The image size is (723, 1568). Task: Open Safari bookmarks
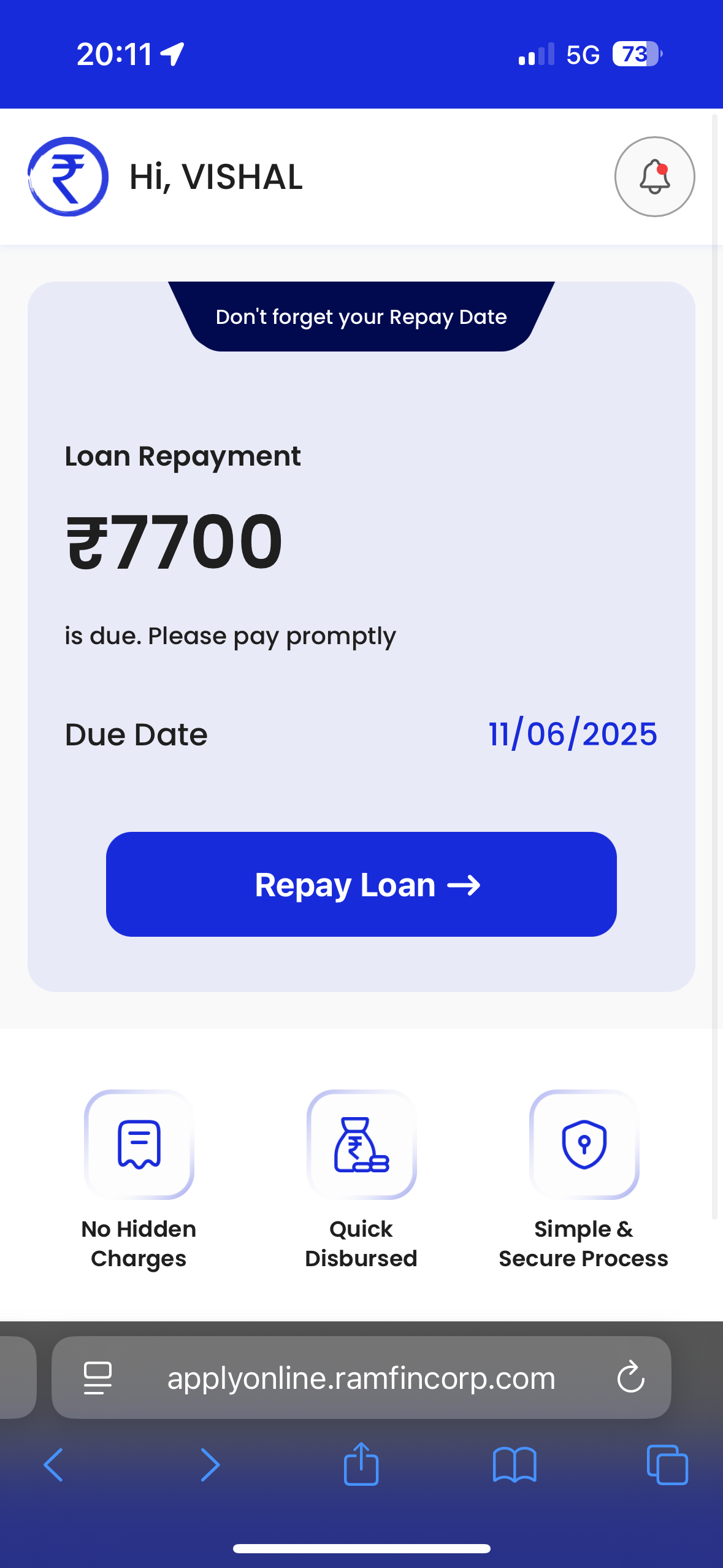[x=515, y=1465]
